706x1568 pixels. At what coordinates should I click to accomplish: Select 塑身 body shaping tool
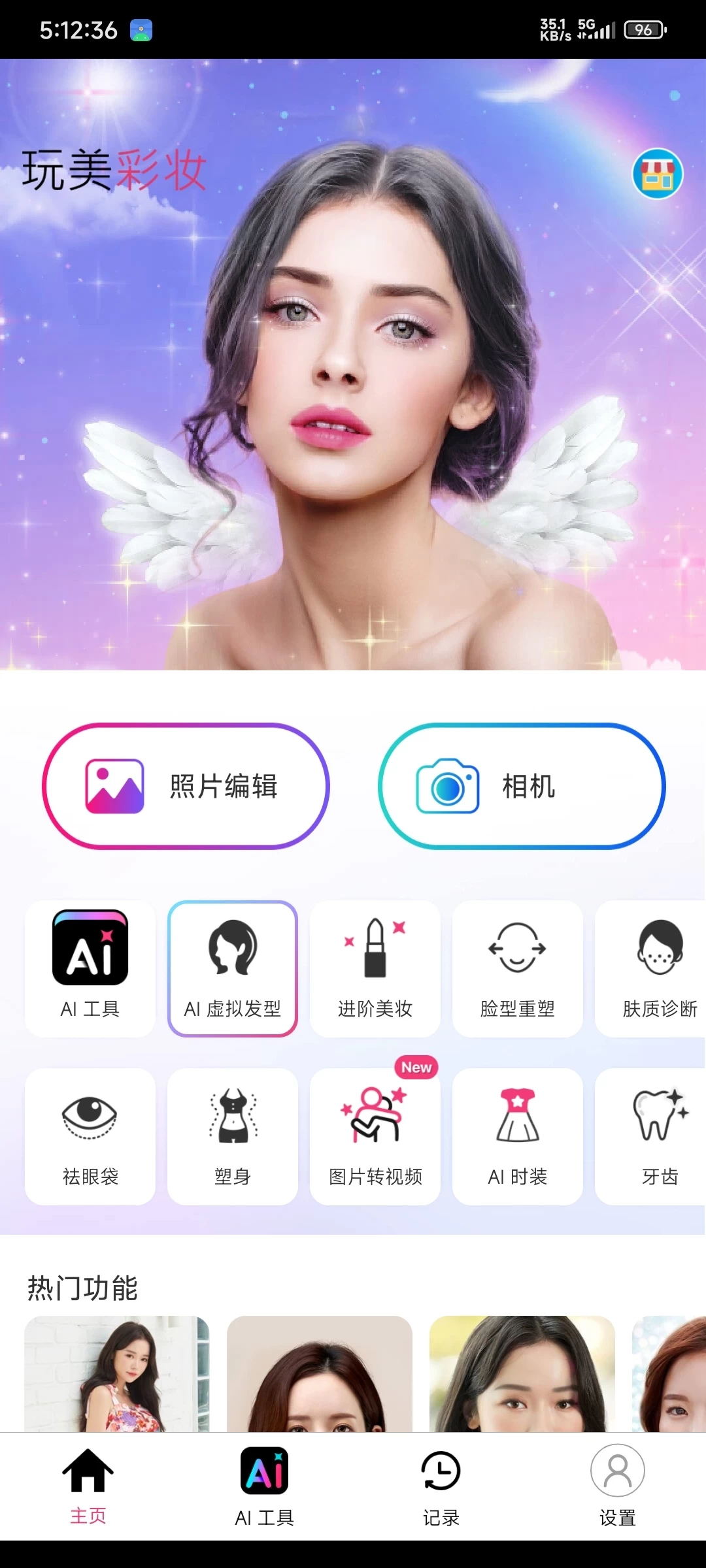(x=233, y=1136)
